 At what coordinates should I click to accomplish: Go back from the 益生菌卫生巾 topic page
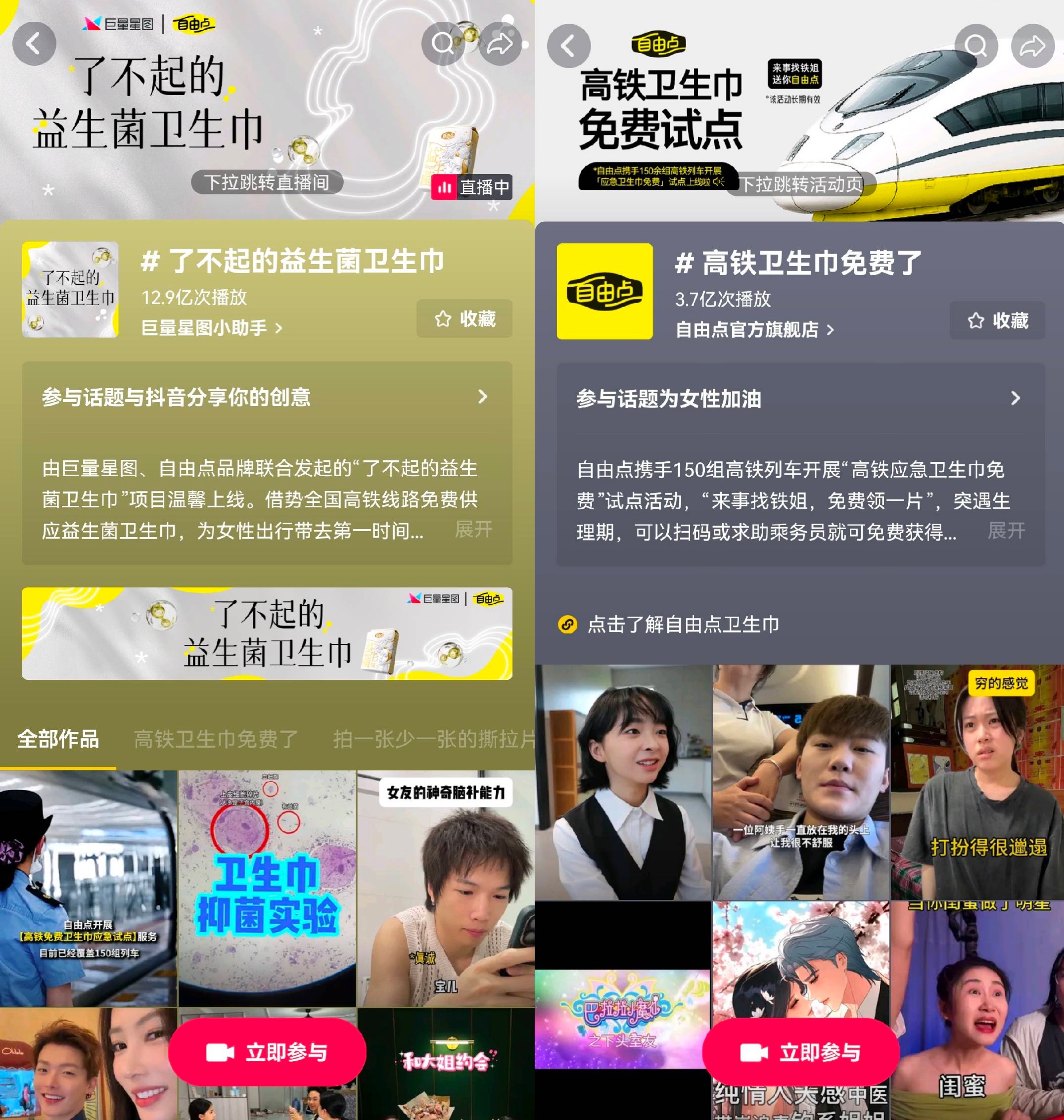(34, 44)
